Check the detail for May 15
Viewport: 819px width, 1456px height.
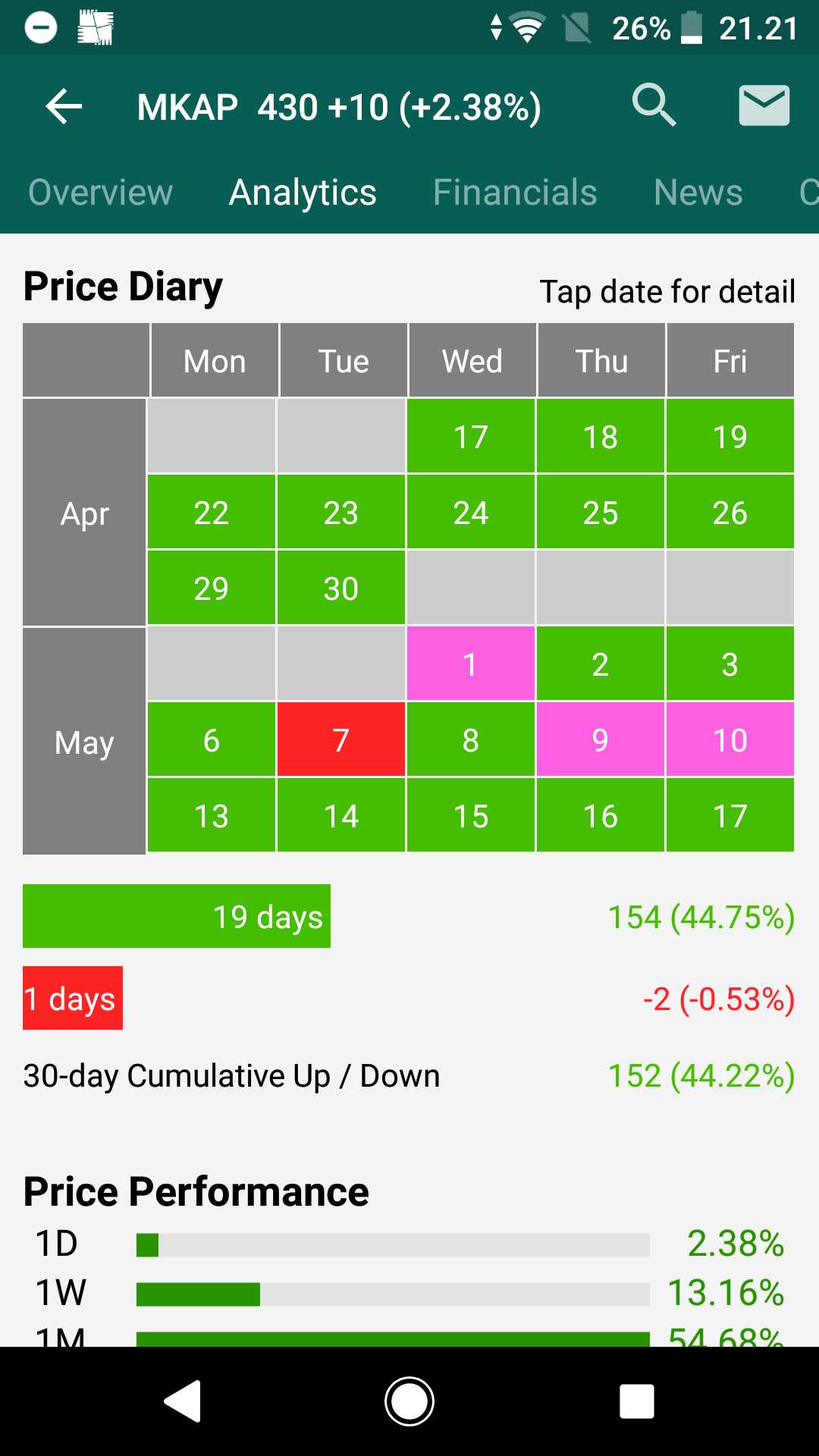coord(470,815)
